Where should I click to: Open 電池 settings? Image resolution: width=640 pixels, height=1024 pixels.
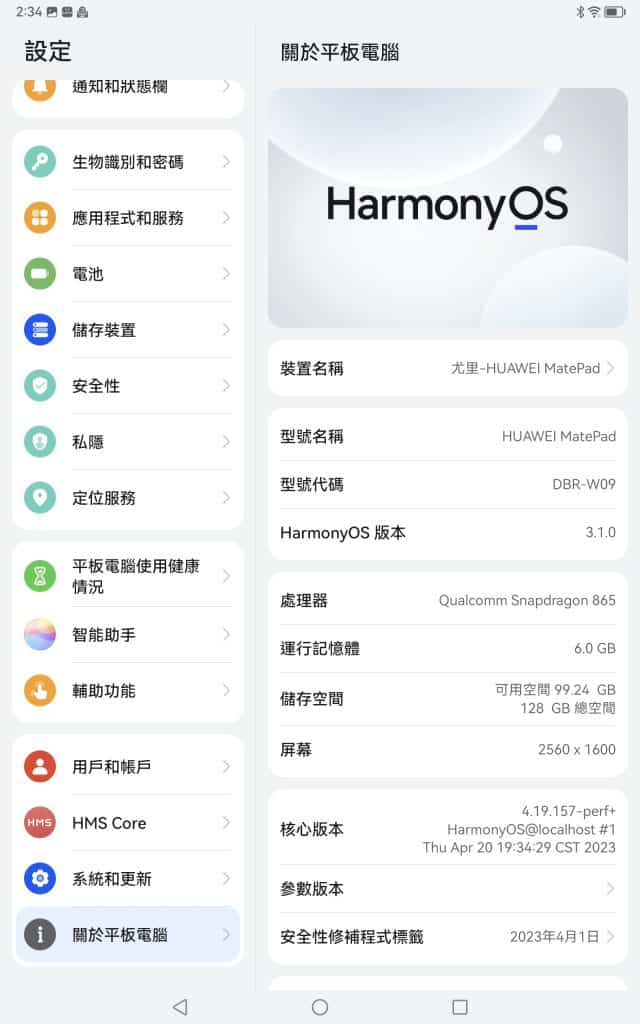(x=128, y=274)
